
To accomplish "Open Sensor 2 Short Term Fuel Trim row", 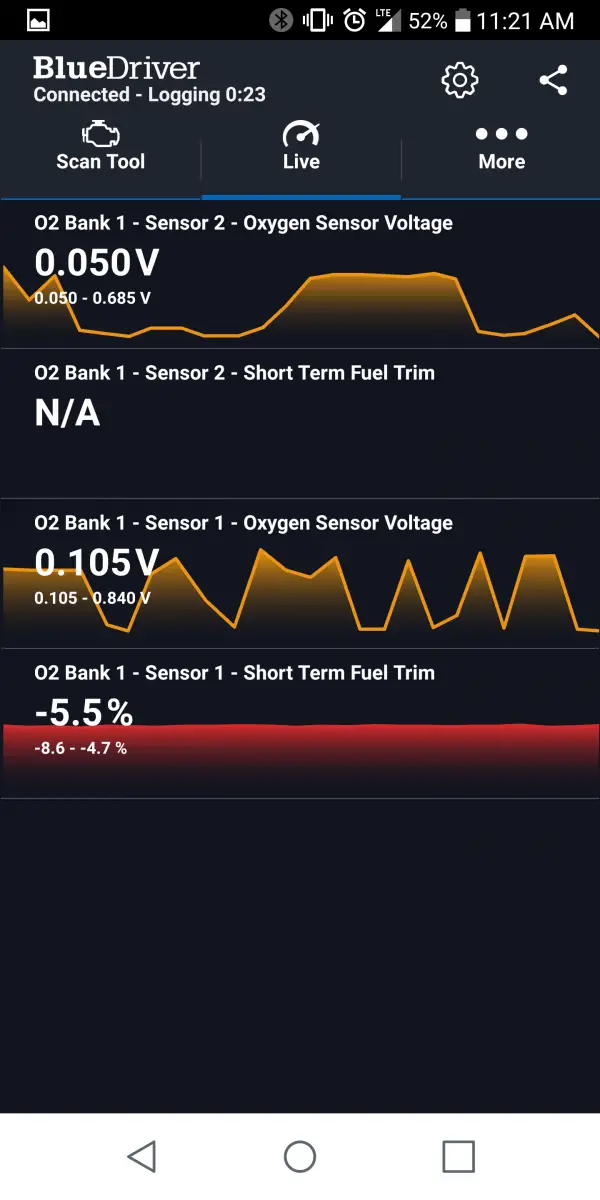I will coord(300,423).
